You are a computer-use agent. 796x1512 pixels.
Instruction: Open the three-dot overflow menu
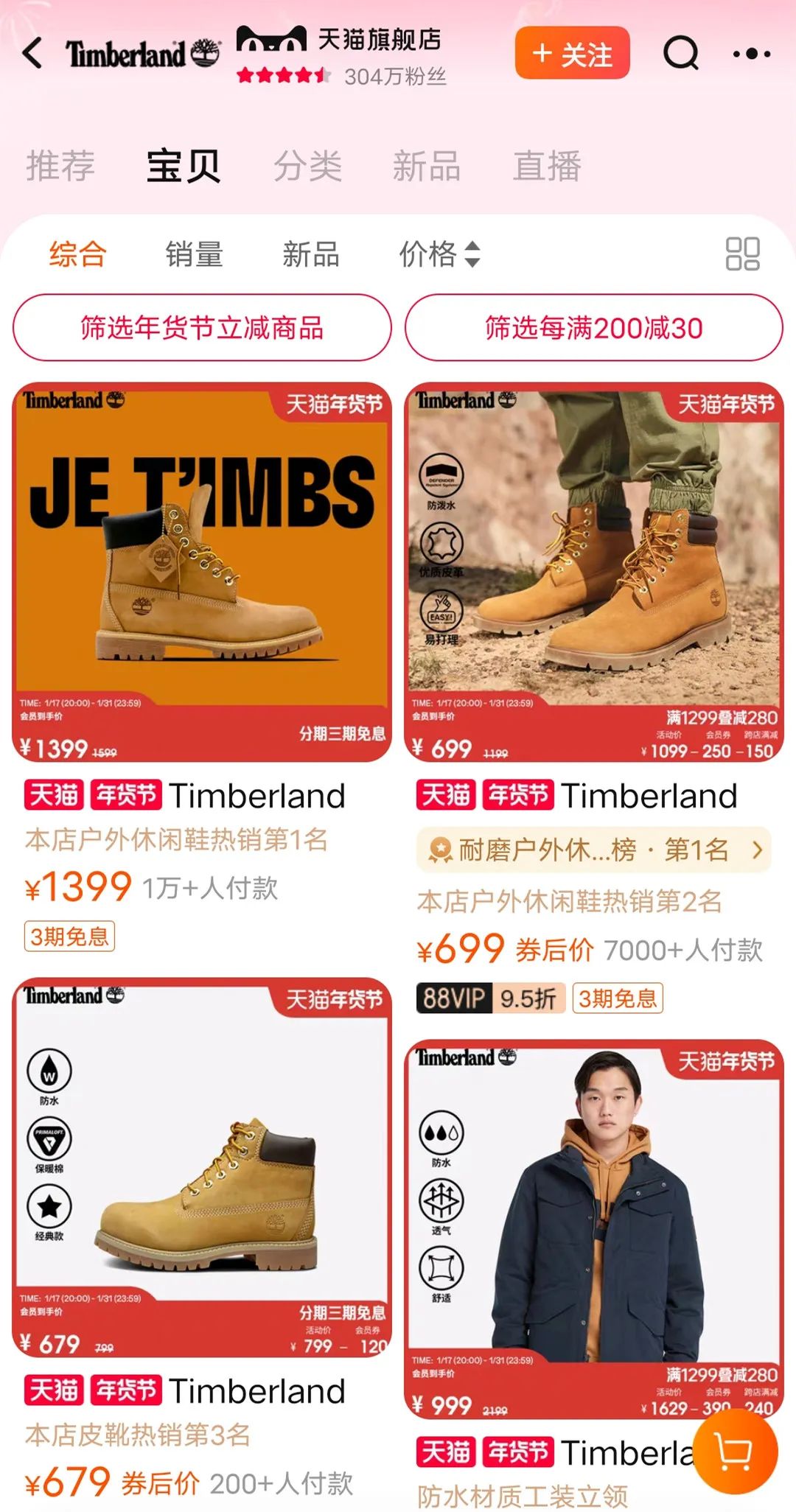[x=752, y=54]
